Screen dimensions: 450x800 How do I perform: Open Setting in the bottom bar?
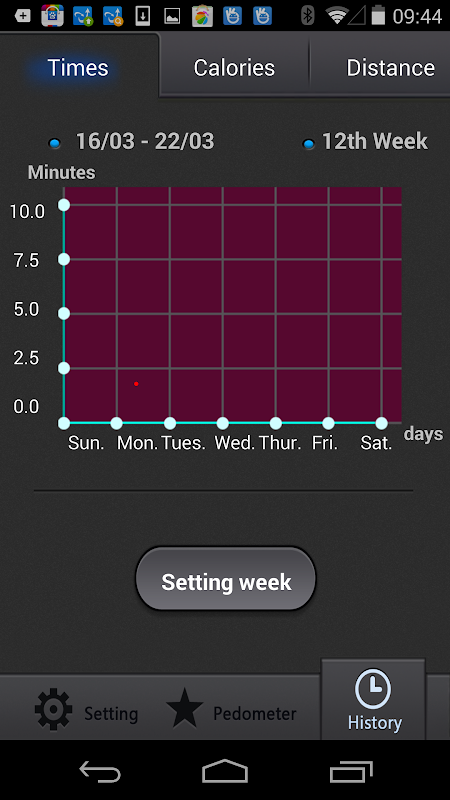tap(86, 710)
